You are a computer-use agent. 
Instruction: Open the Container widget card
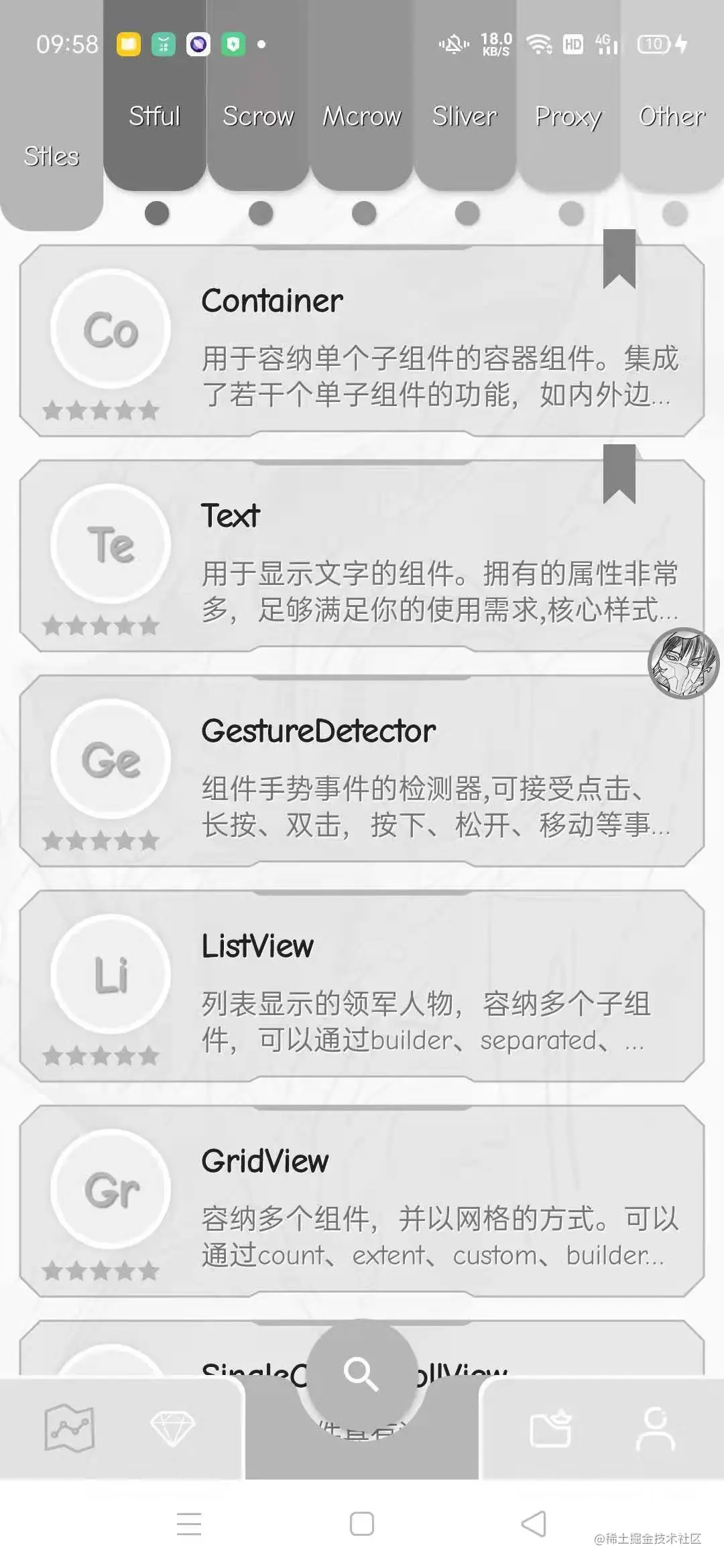362,342
